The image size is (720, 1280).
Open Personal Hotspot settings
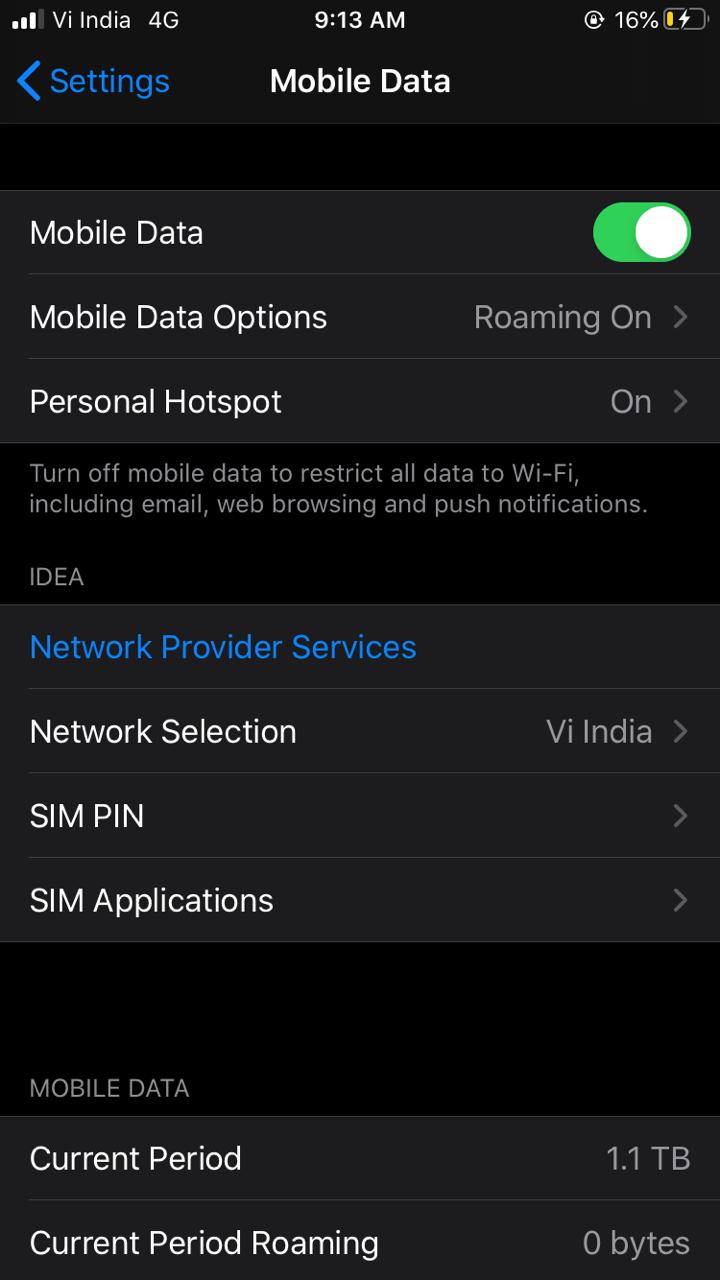point(360,401)
